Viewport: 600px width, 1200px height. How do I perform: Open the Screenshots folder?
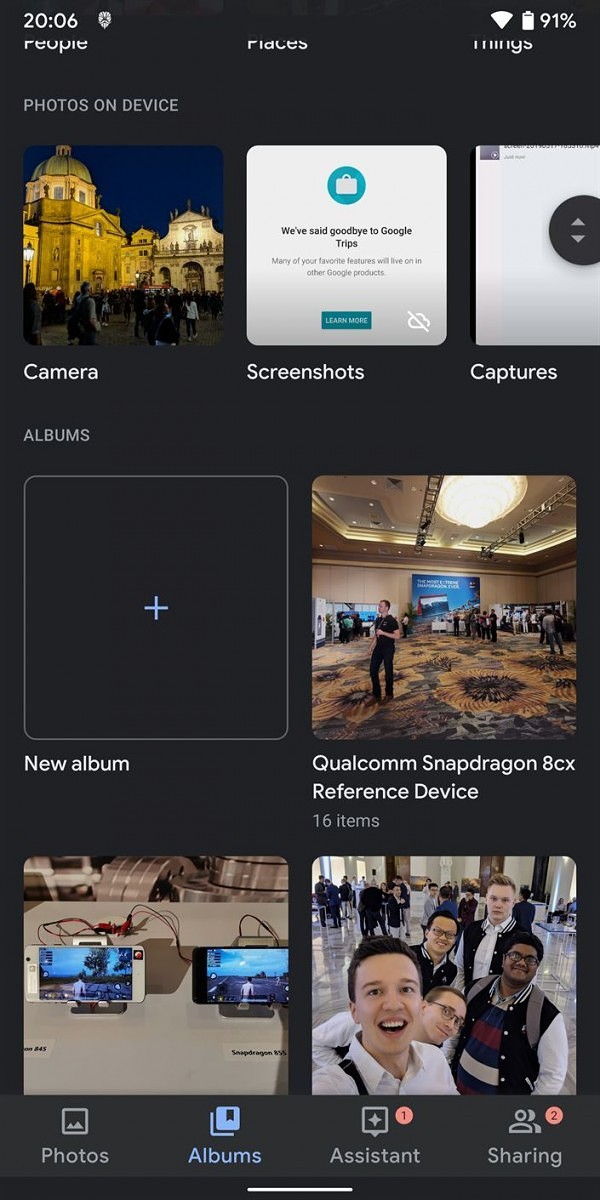point(346,245)
